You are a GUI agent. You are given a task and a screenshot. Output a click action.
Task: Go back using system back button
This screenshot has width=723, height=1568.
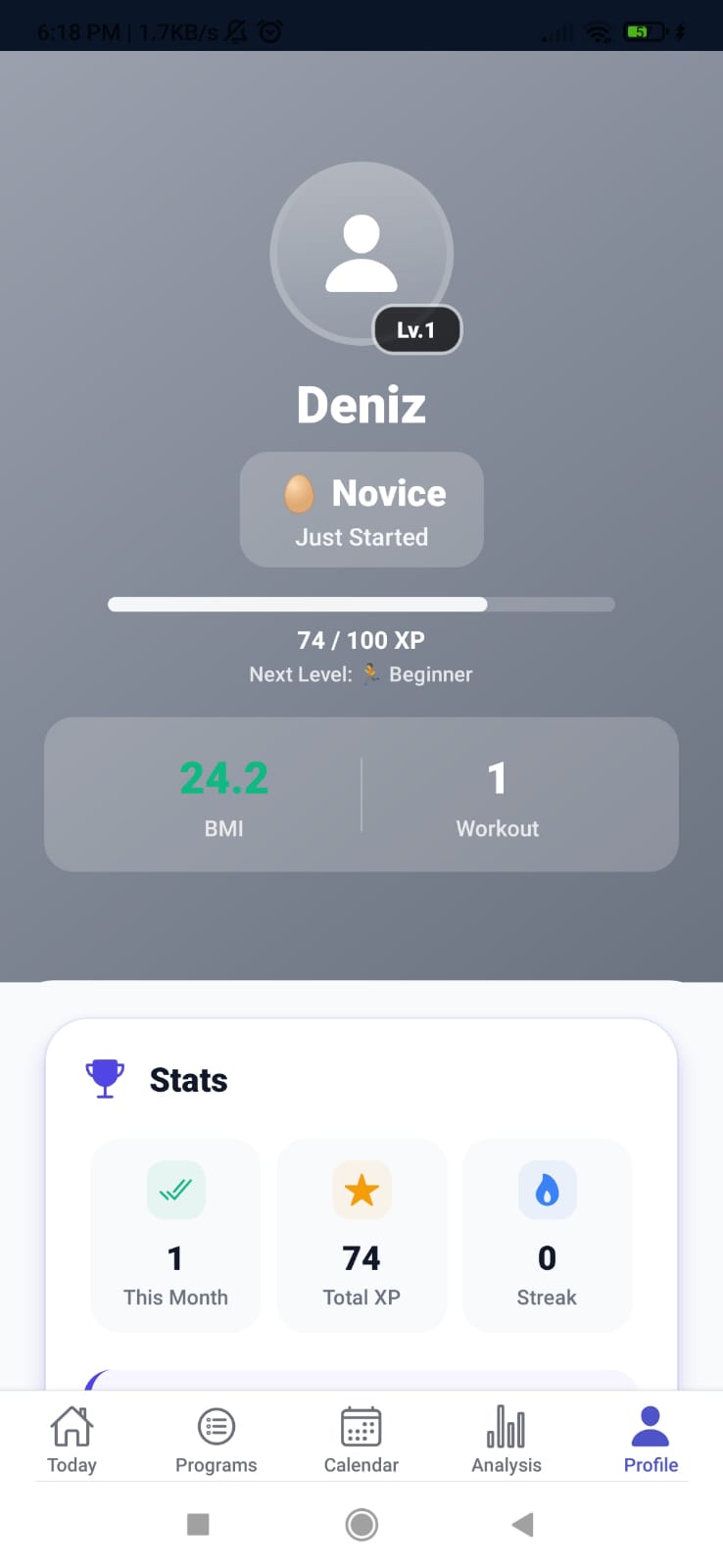tap(522, 1524)
